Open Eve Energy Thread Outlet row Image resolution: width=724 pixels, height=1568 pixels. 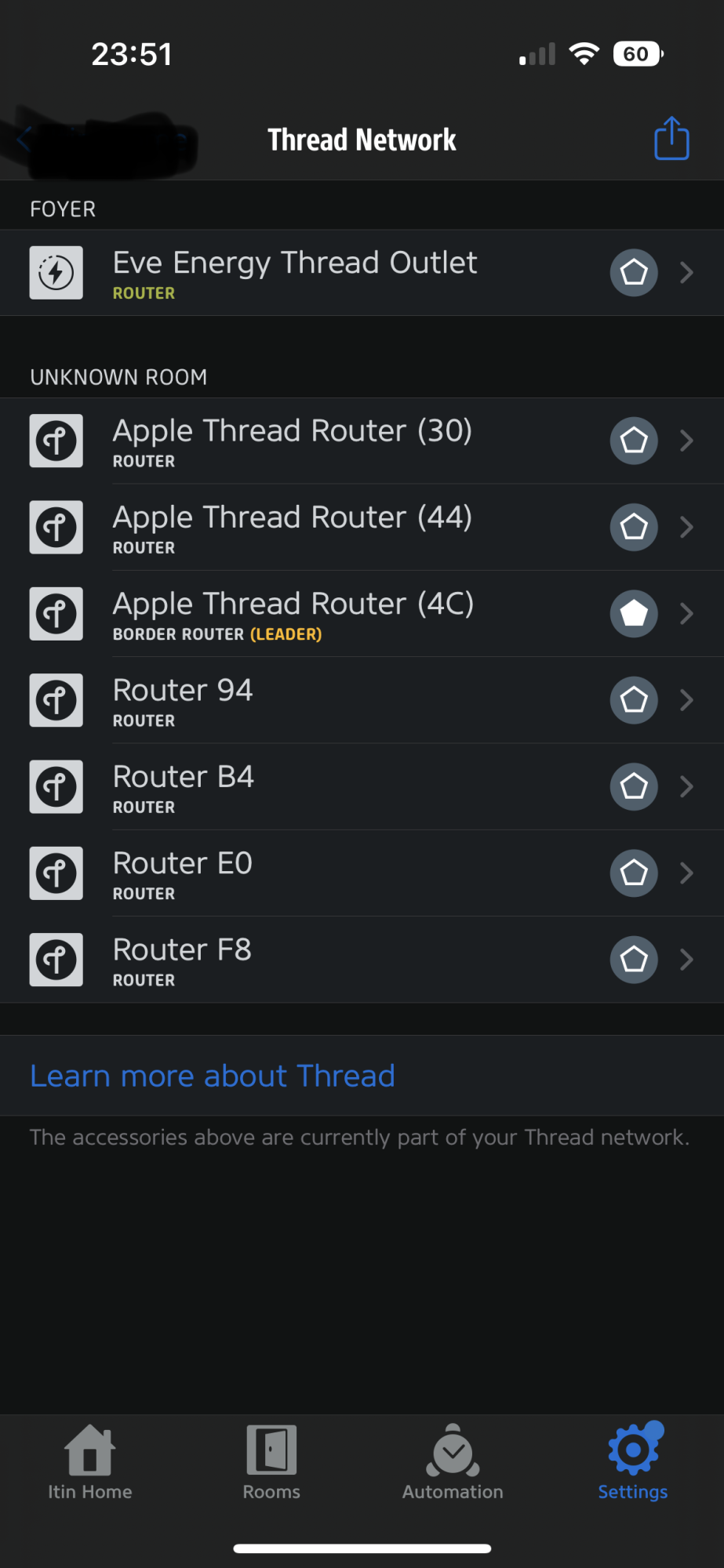pos(362,273)
